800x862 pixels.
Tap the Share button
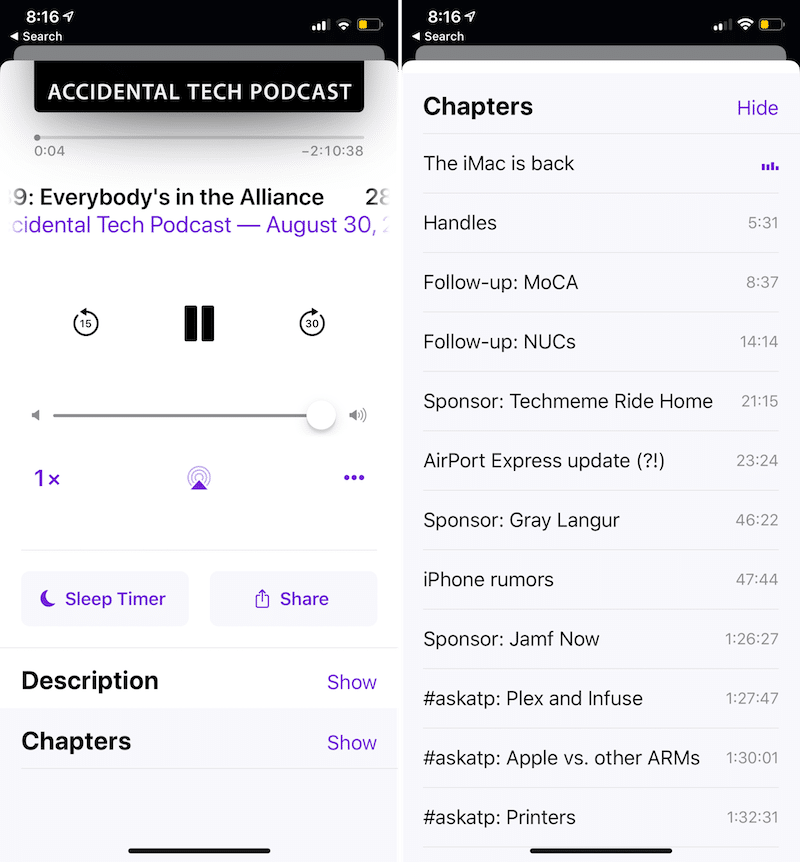click(293, 598)
